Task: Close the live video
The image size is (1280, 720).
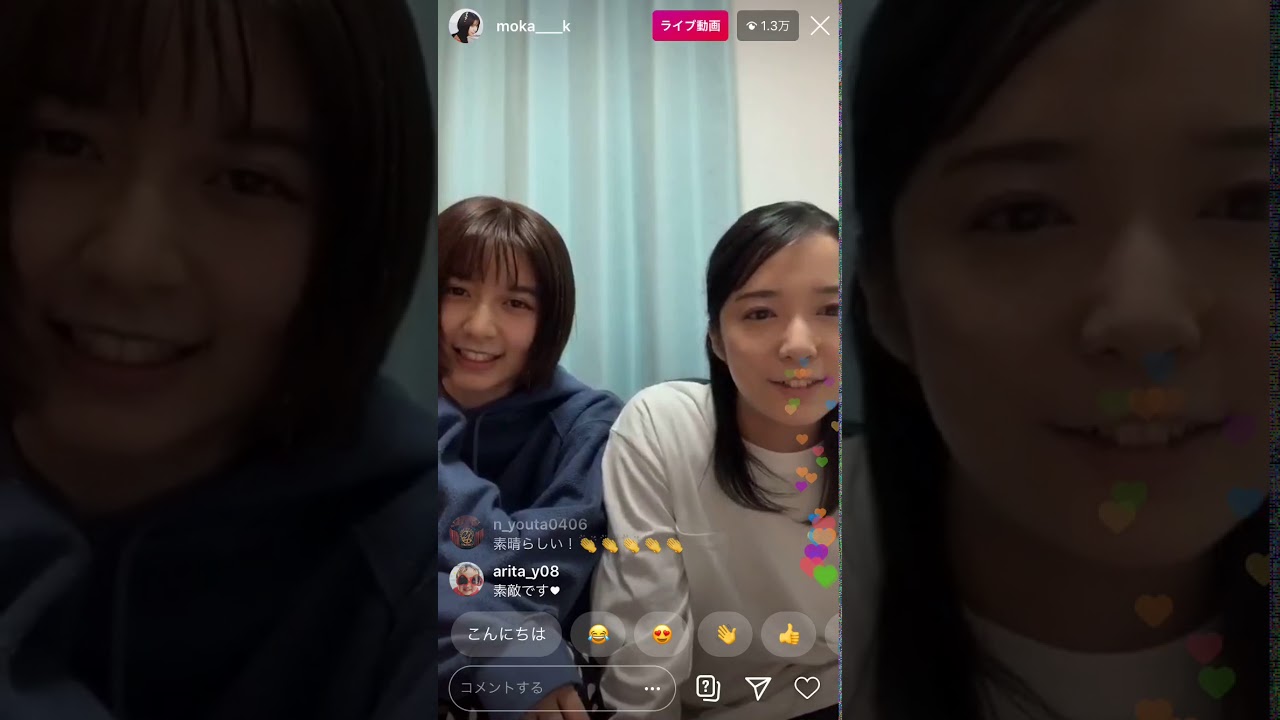Action: pos(820,26)
